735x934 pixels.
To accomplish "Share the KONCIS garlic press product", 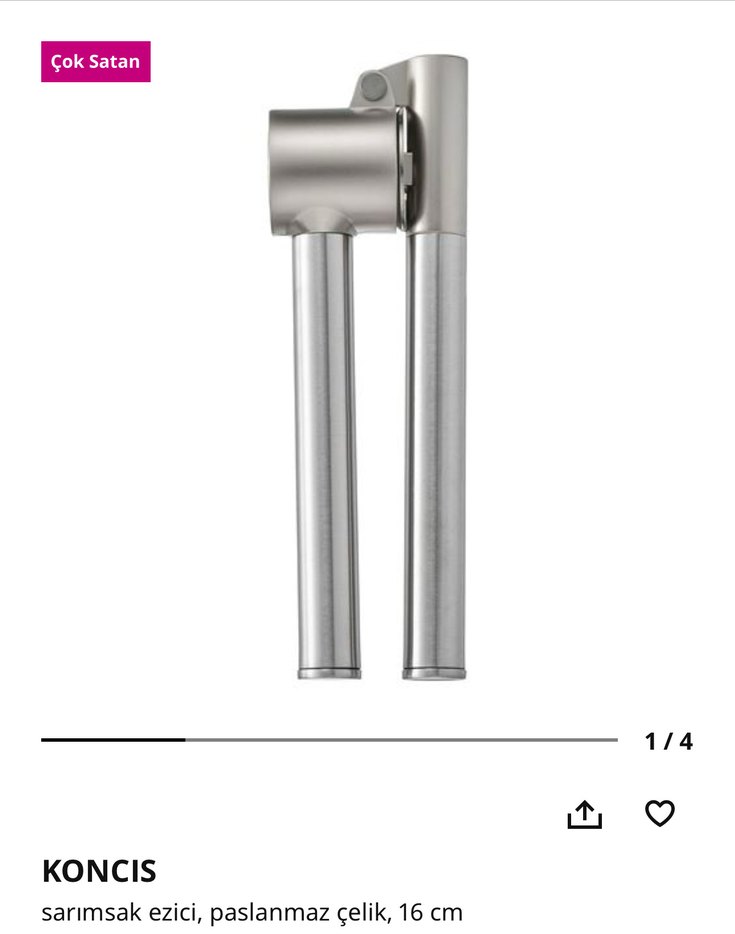I will 585,815.
